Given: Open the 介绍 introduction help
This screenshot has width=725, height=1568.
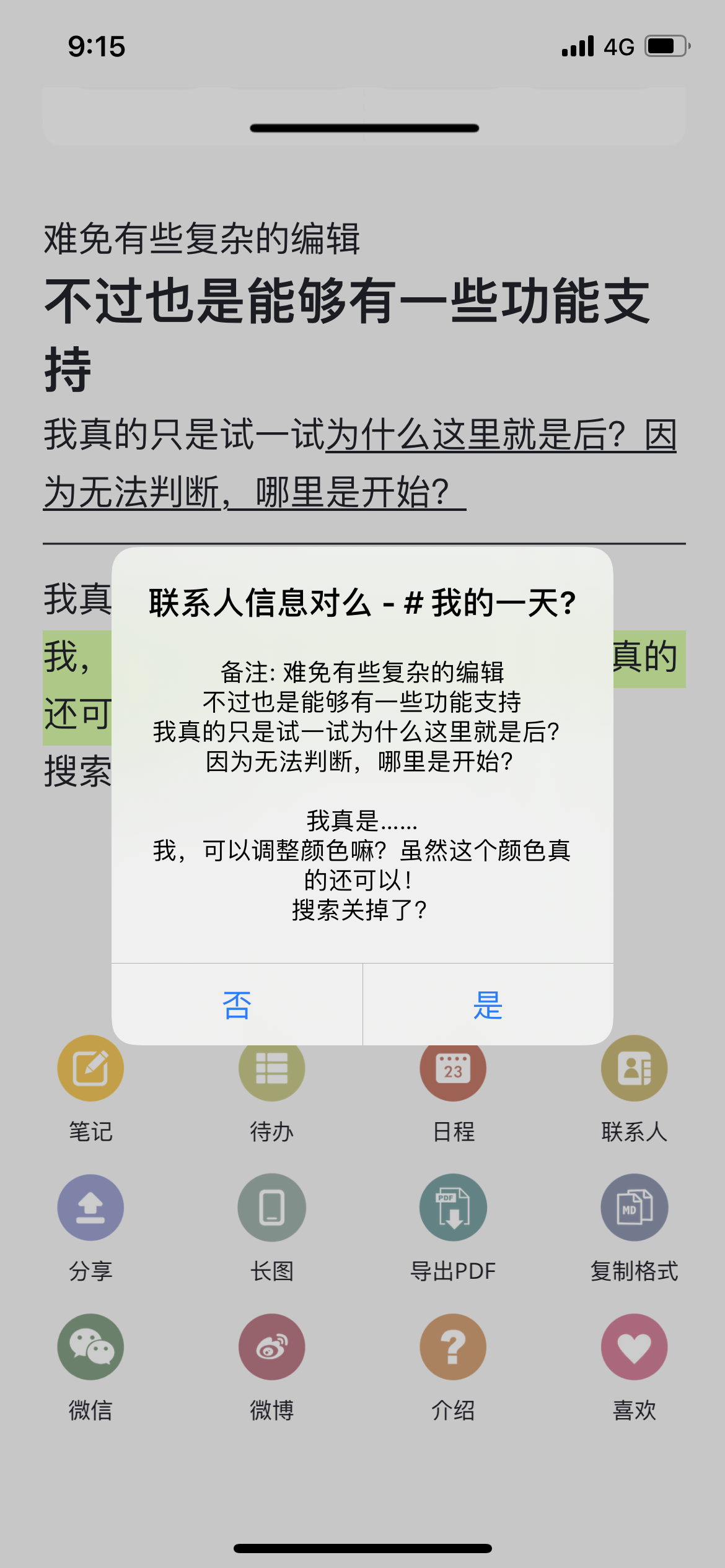Looking at the screenshot, I should (453, 1347).
